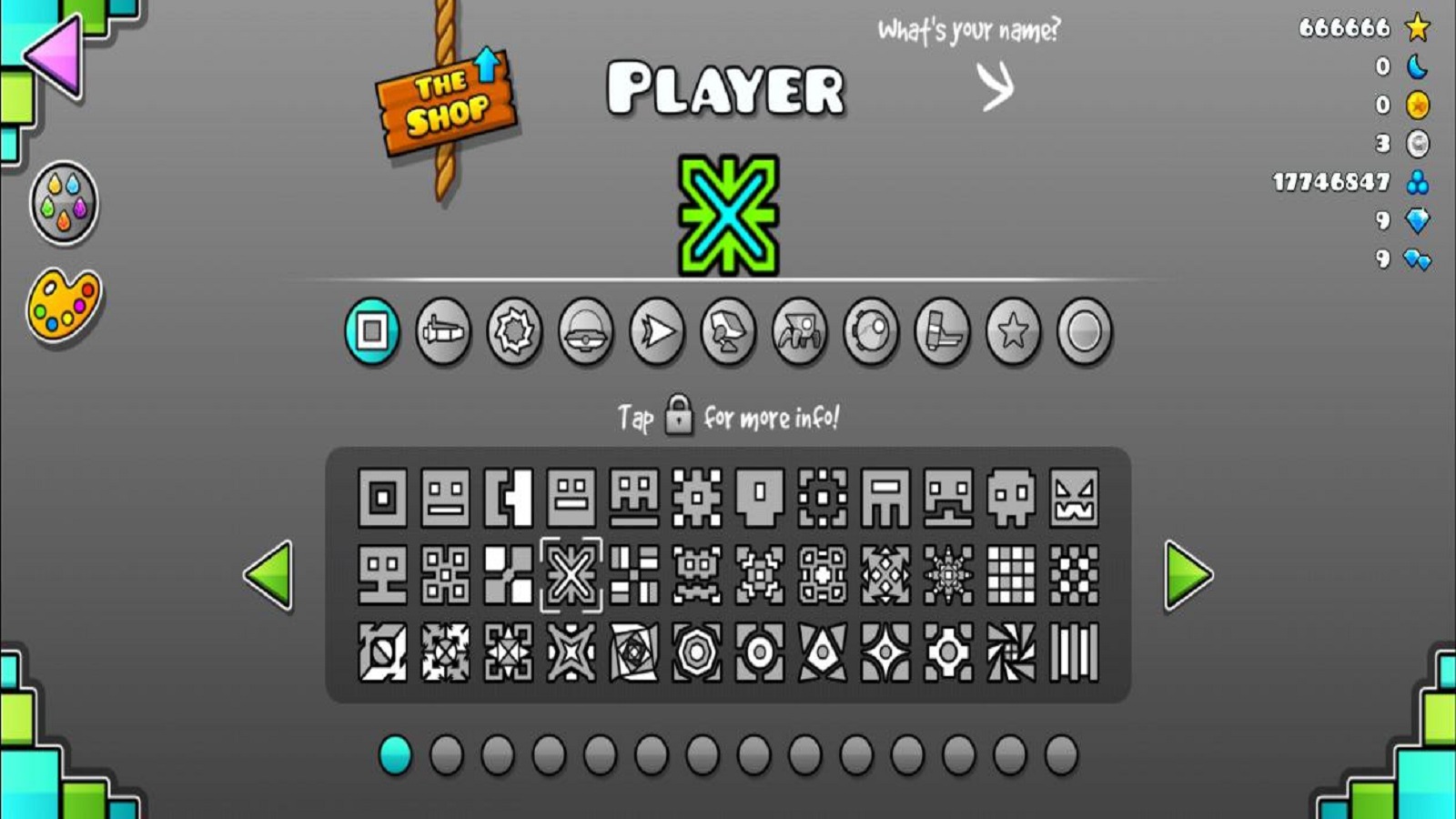Switch to the jetpack category tab

tap(942, 331)
